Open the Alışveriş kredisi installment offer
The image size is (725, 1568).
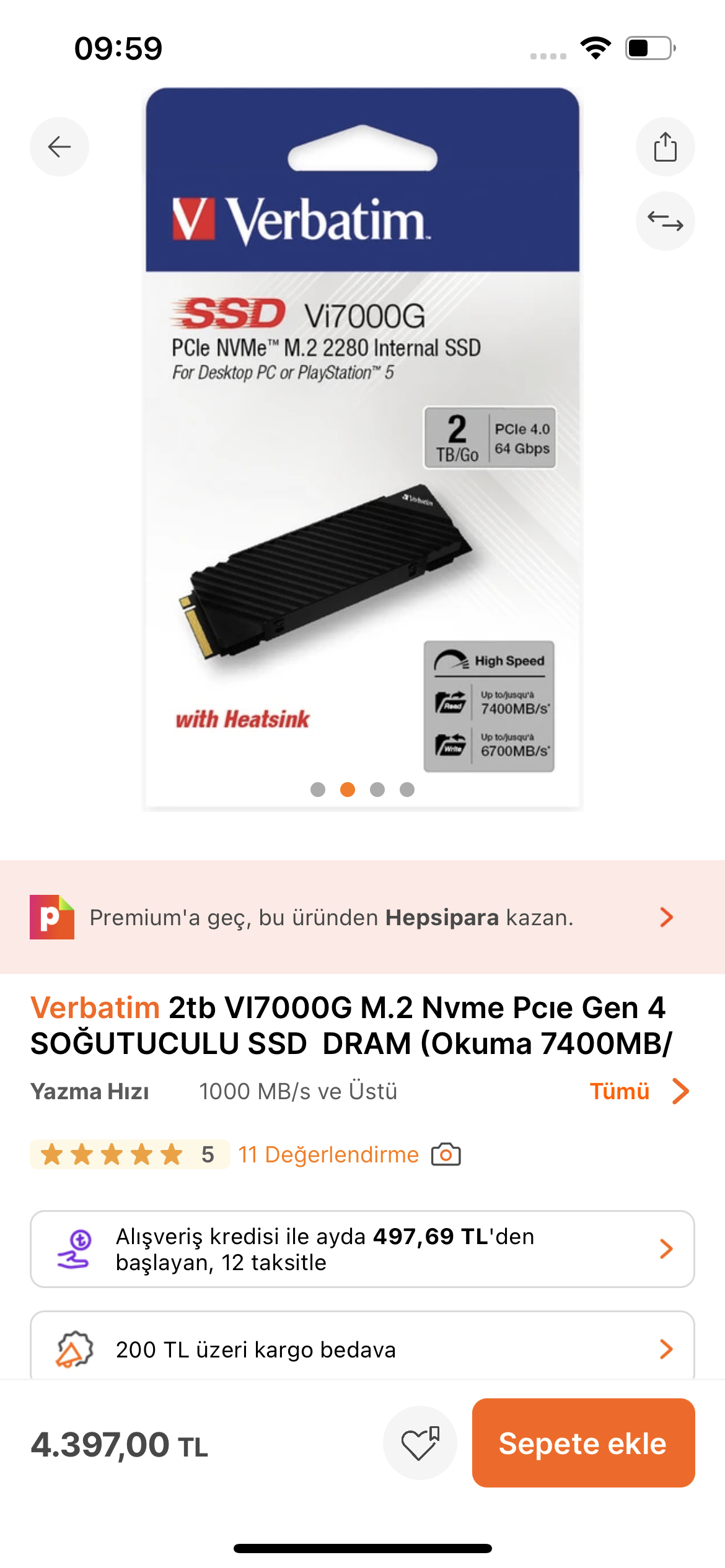pos(362,1249)
